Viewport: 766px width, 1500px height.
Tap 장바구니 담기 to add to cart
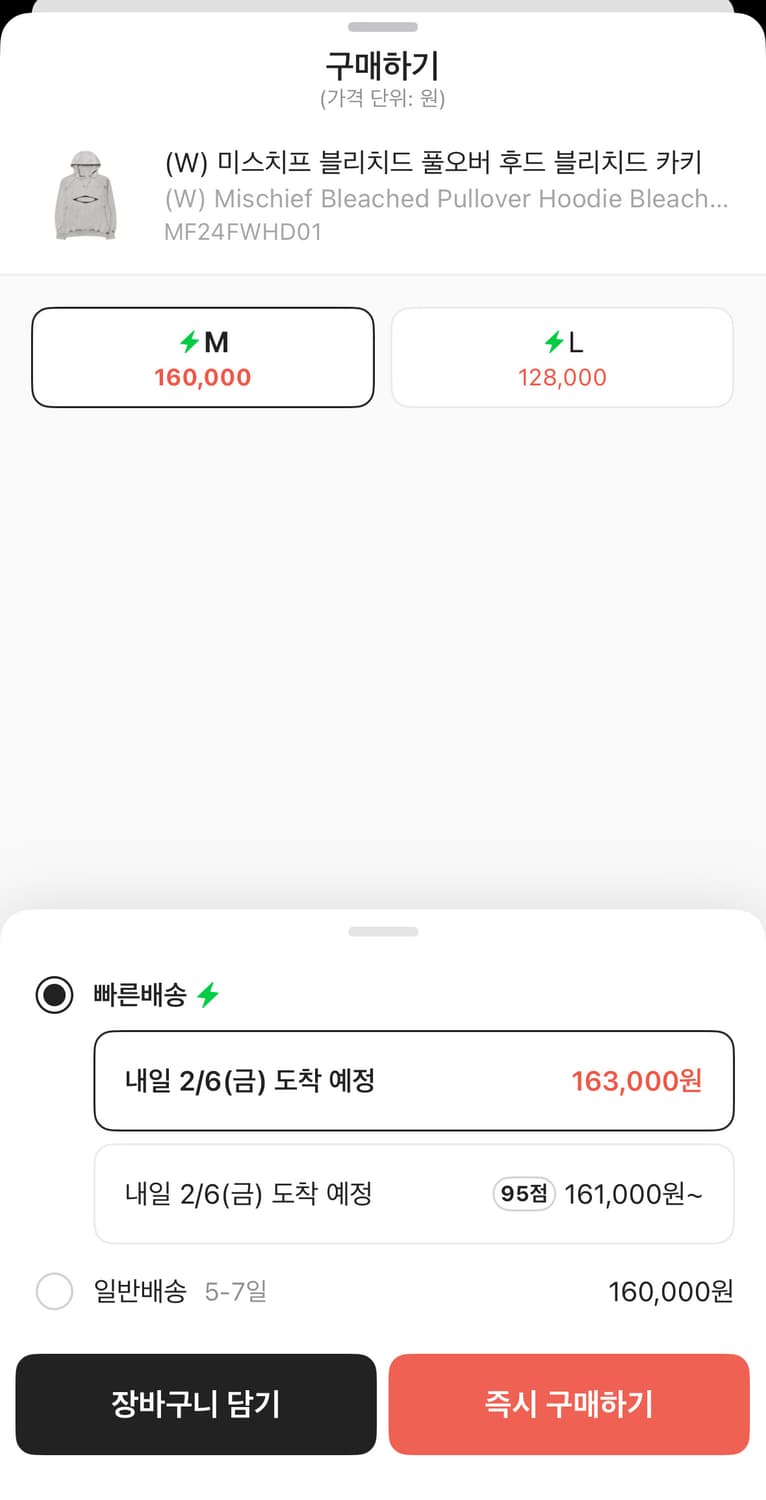(195, 1404)
